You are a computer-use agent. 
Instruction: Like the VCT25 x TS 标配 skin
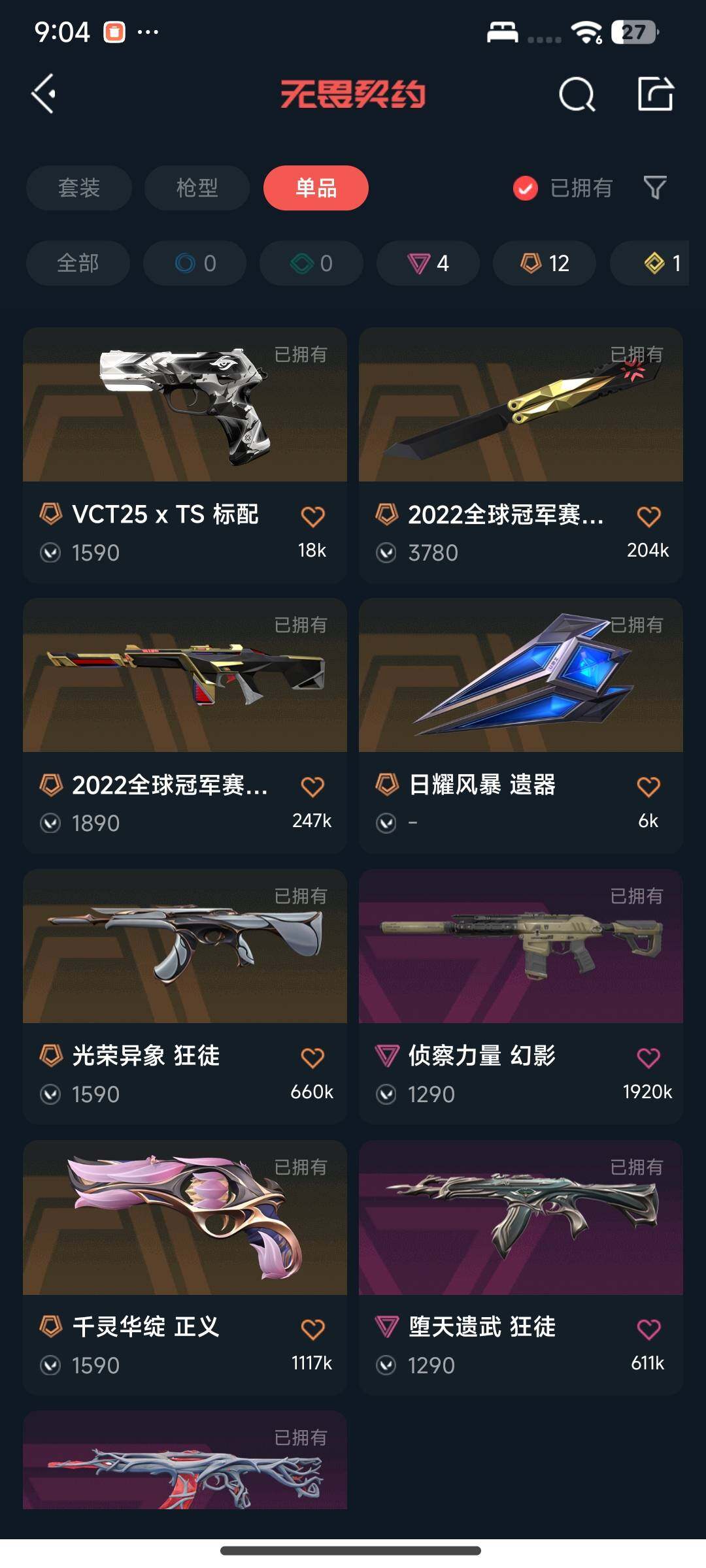pos(312,517)
